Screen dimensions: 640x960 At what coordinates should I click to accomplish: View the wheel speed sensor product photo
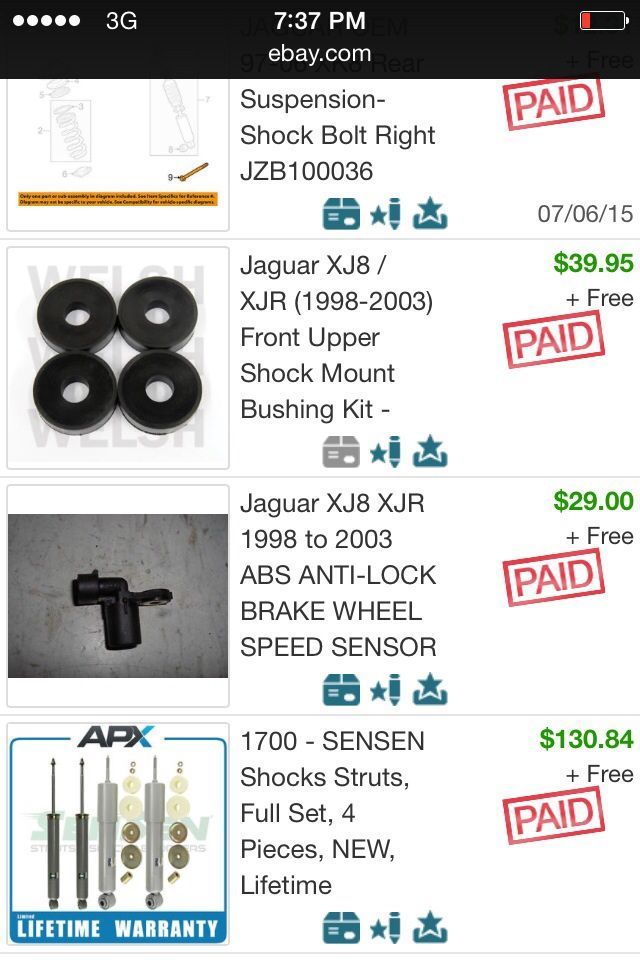(x=118, y=596)
